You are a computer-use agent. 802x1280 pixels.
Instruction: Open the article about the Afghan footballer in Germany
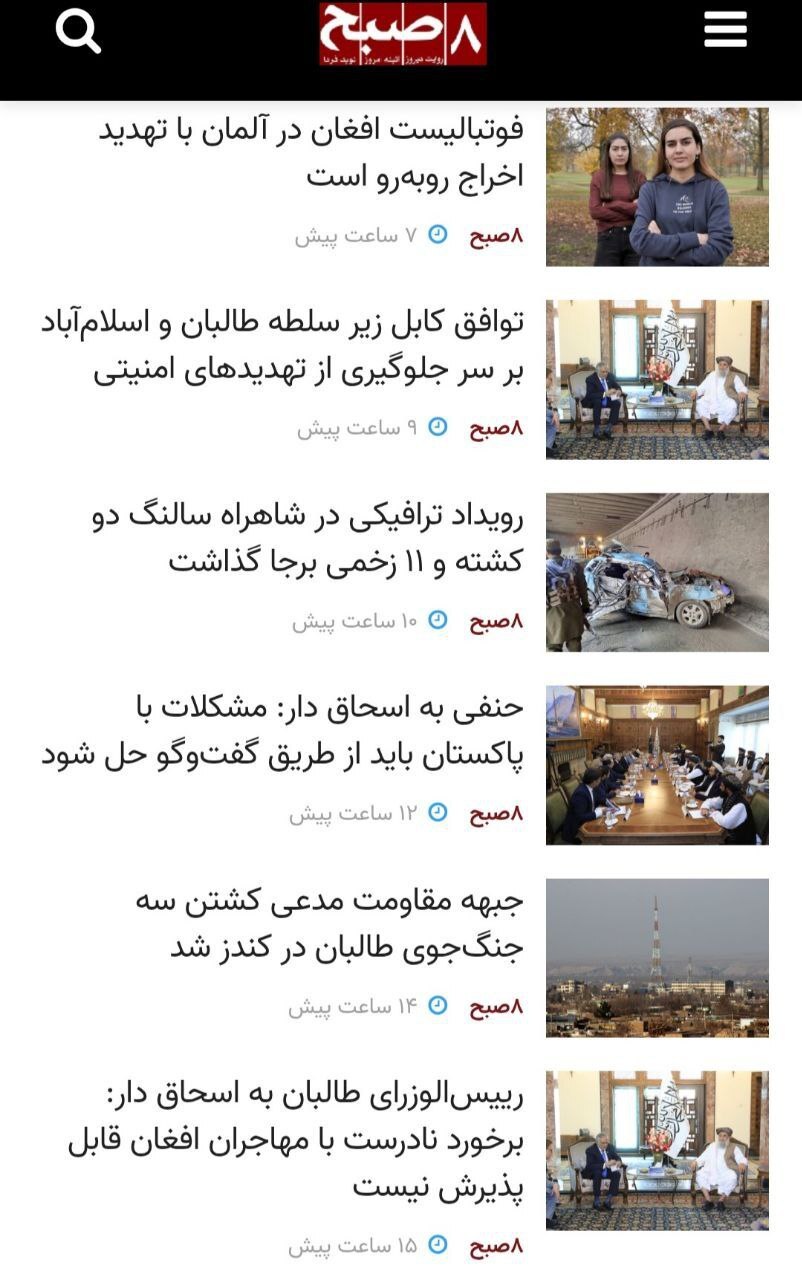[x=311, y=153]
